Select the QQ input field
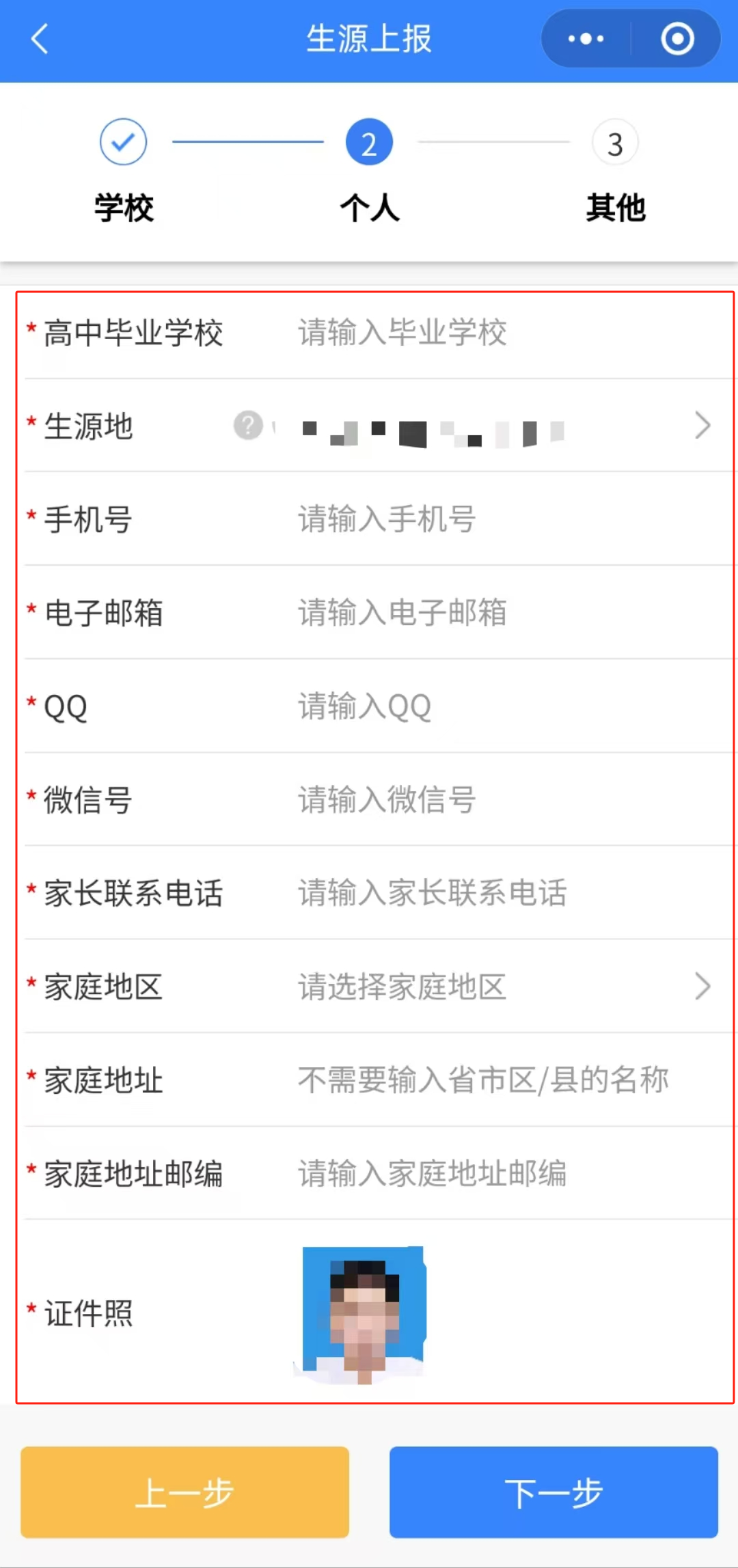 (506, 706)
